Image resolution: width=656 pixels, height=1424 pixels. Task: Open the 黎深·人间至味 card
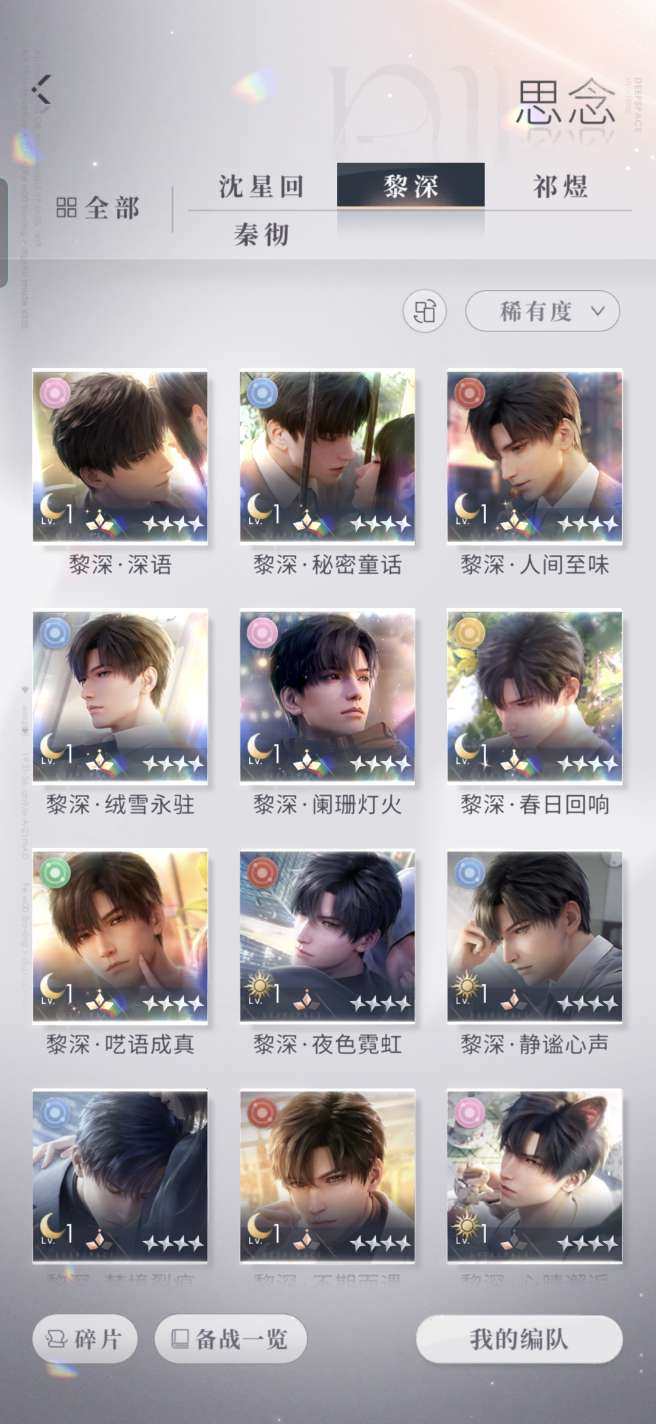pos(534,456)
